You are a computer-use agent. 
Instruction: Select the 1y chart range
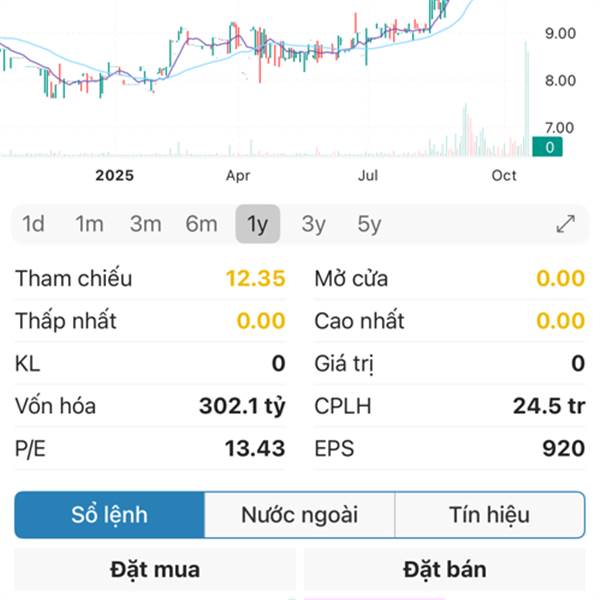click(x=258, y=224)
